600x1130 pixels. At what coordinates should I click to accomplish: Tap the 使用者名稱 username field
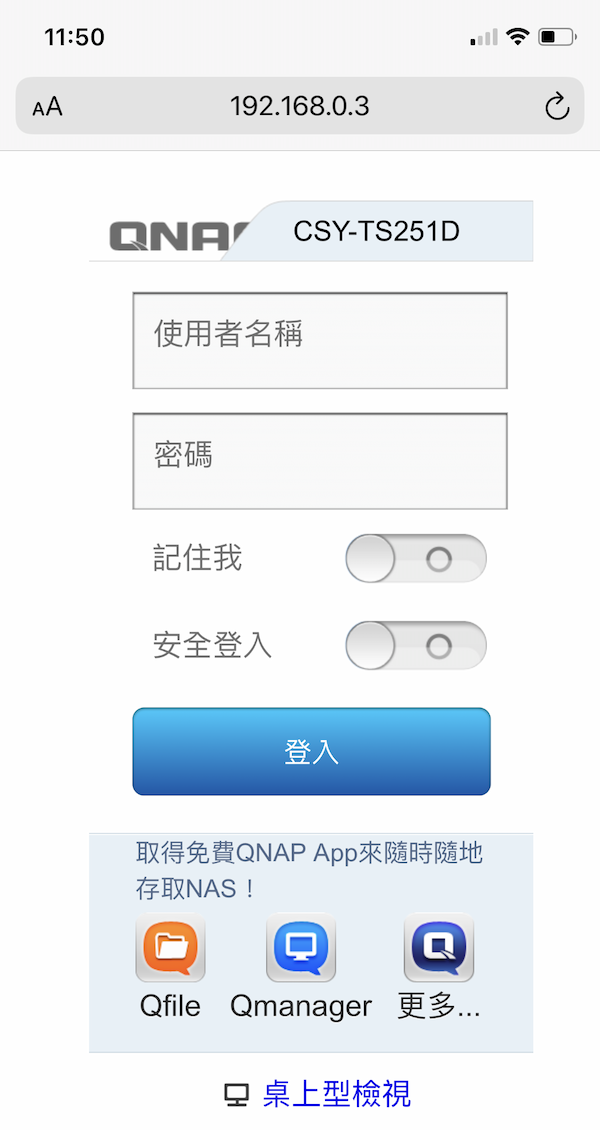(x=320, y=340)
